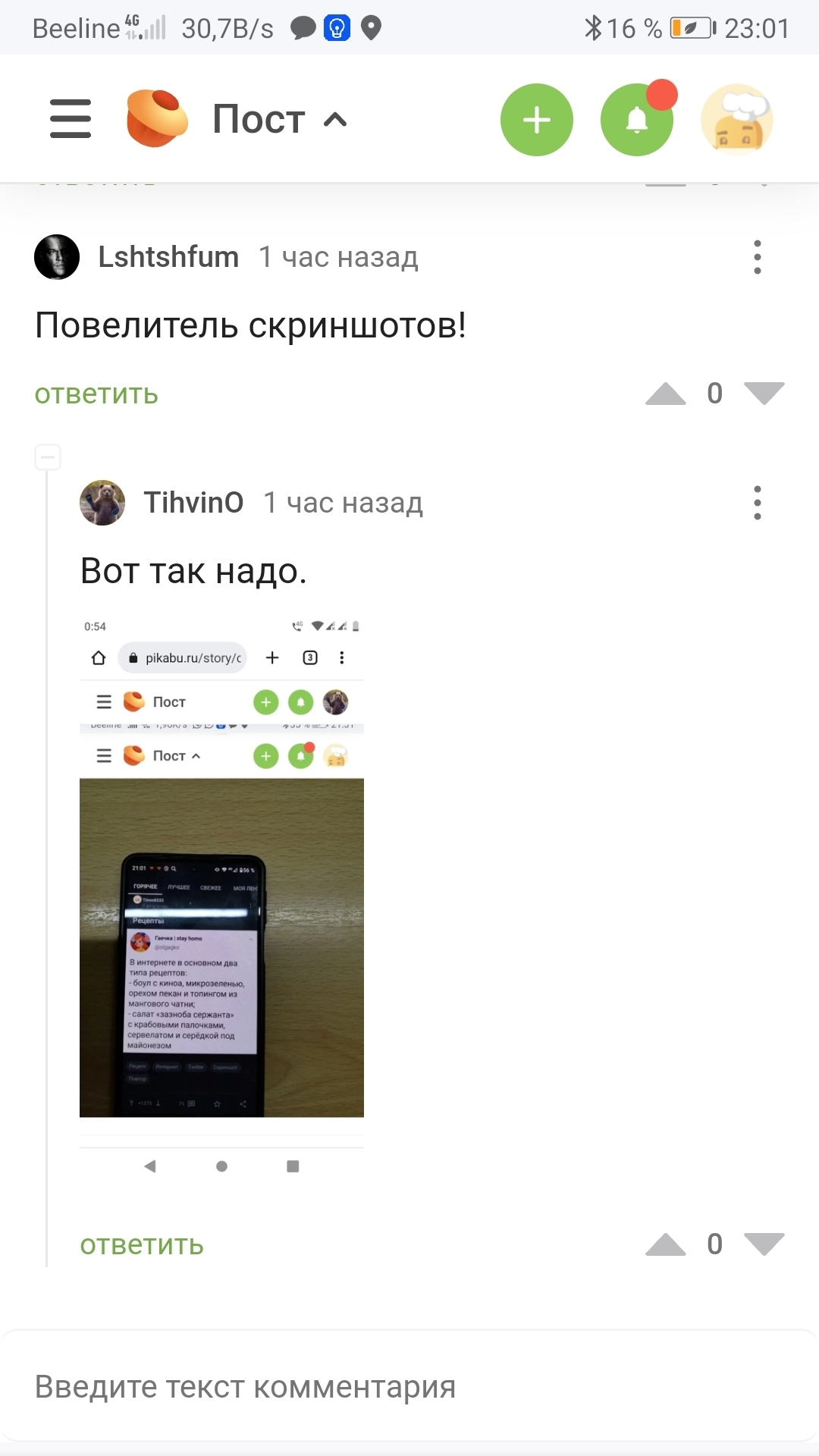Reply to Lshtshfum's comment
This screenshot has width=819, height=1456.
click(x=96, y=394)
